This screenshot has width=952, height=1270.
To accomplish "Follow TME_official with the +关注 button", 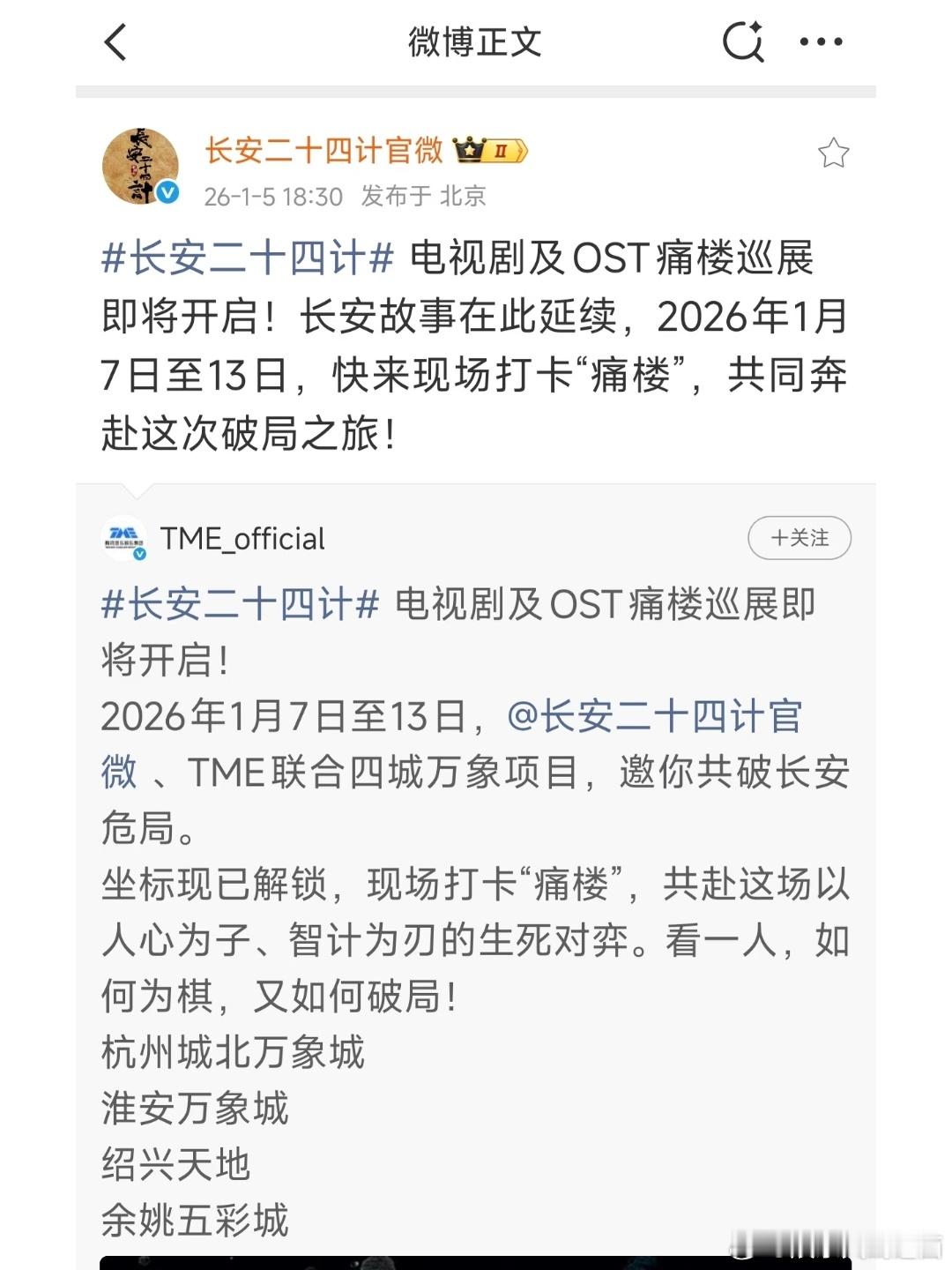I will click(798, 538).
